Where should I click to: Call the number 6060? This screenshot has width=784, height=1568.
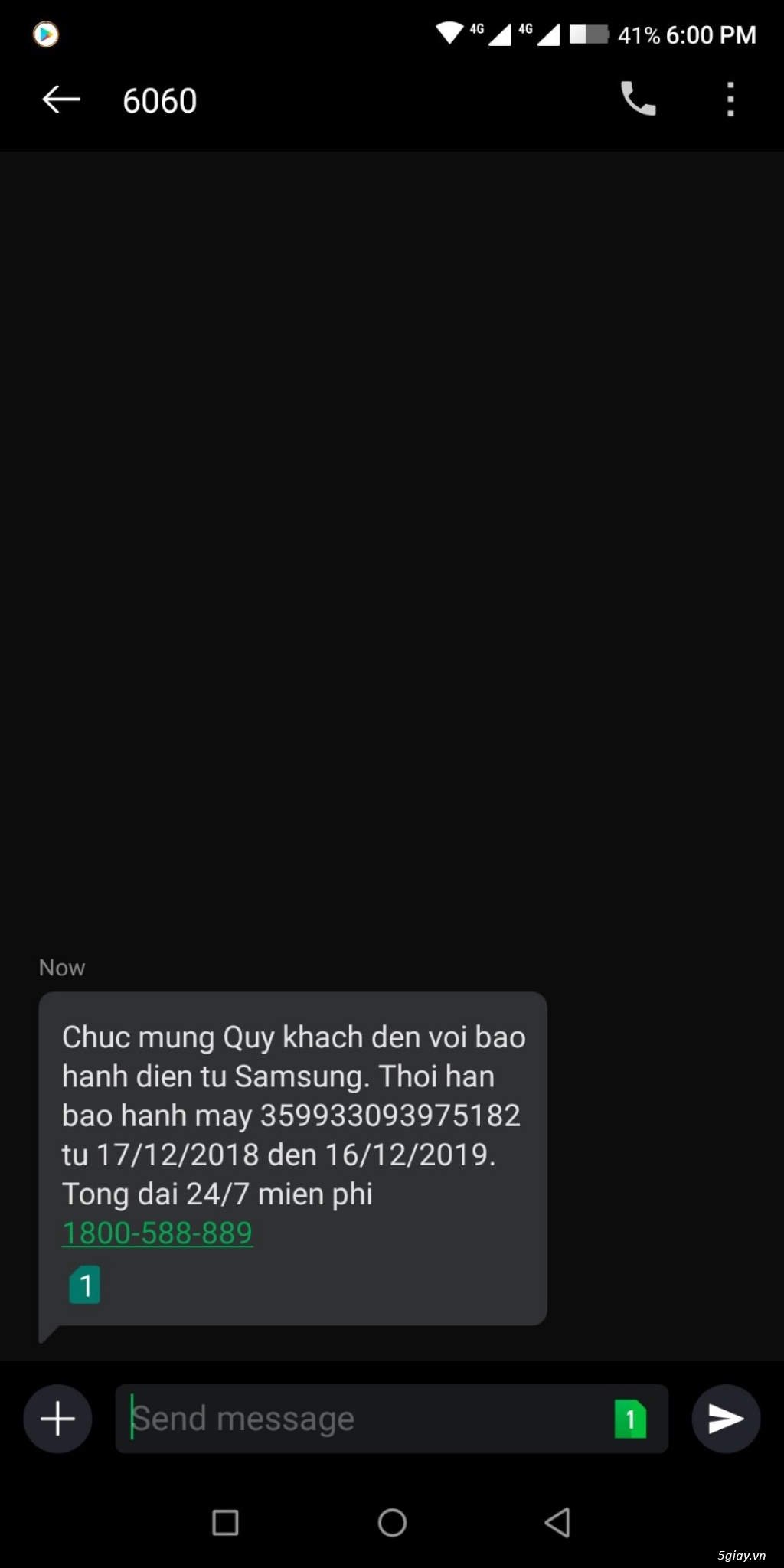tap(638, 99)
